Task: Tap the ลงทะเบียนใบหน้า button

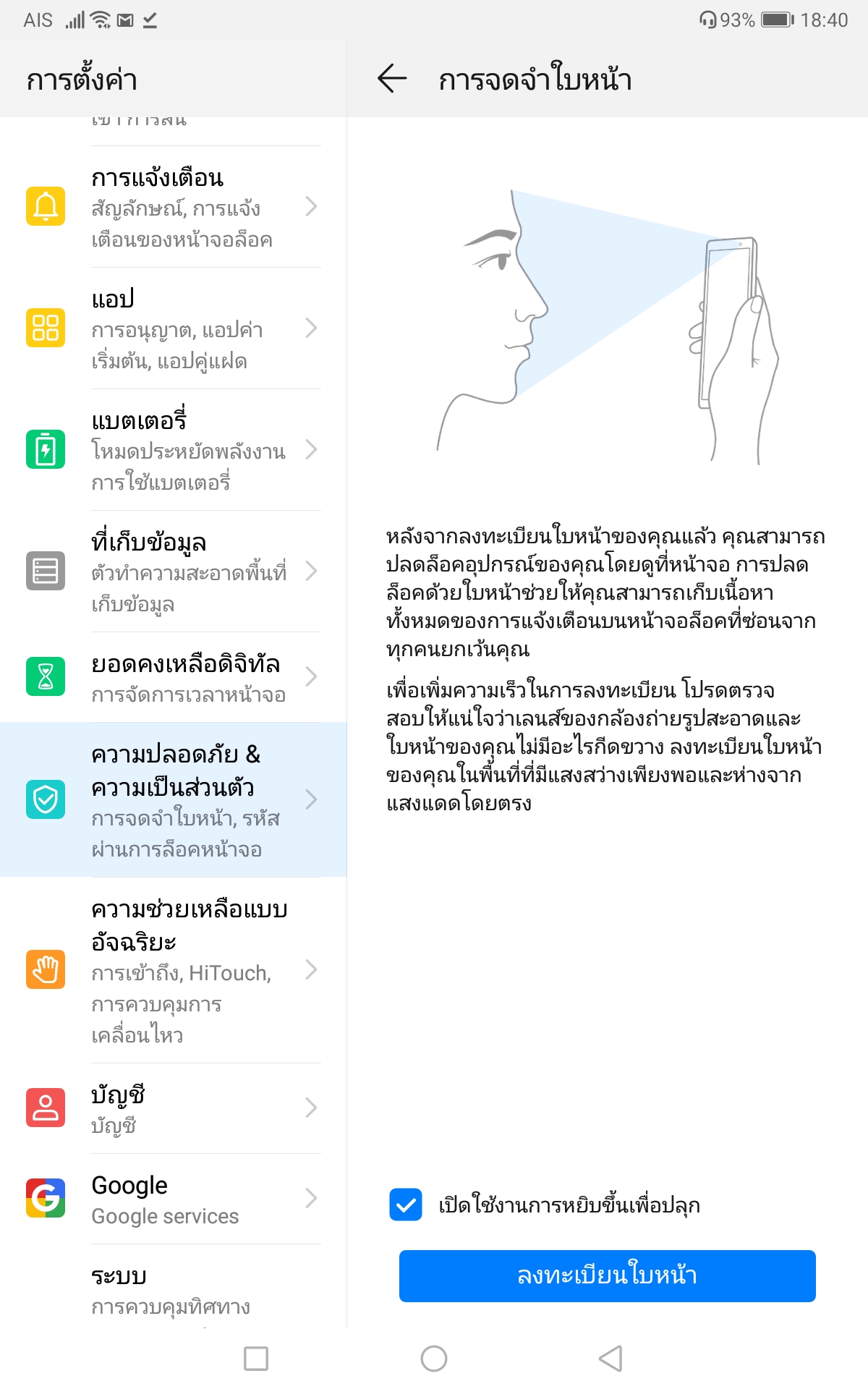Action: pyautogui.click(x=608, y=1275)
